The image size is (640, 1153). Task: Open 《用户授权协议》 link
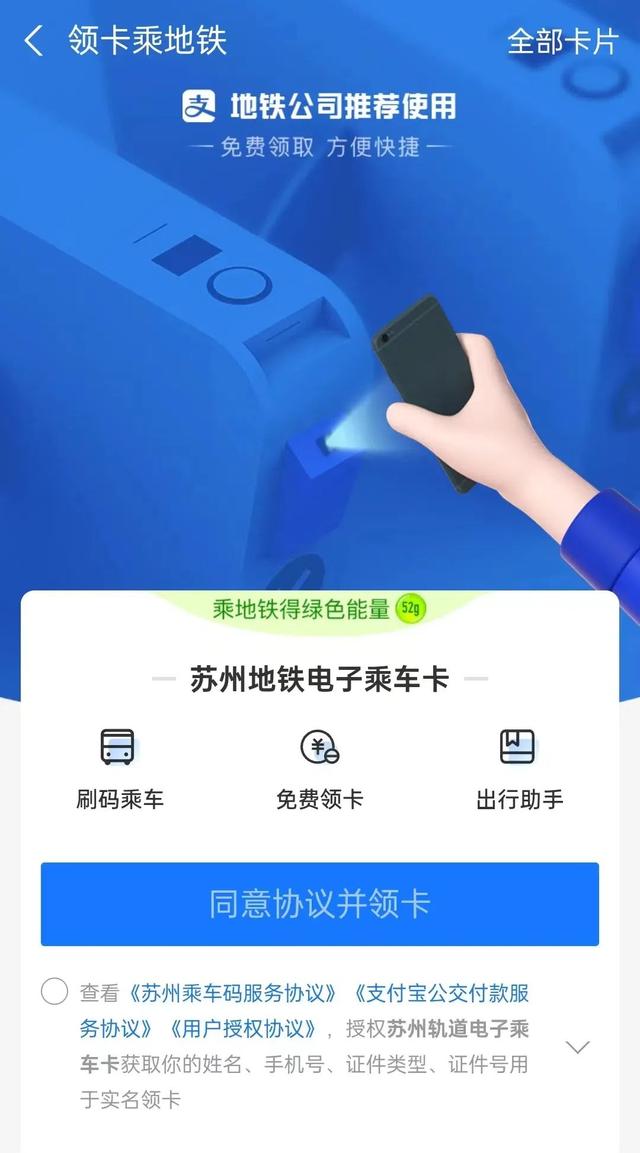point(243,1029)
